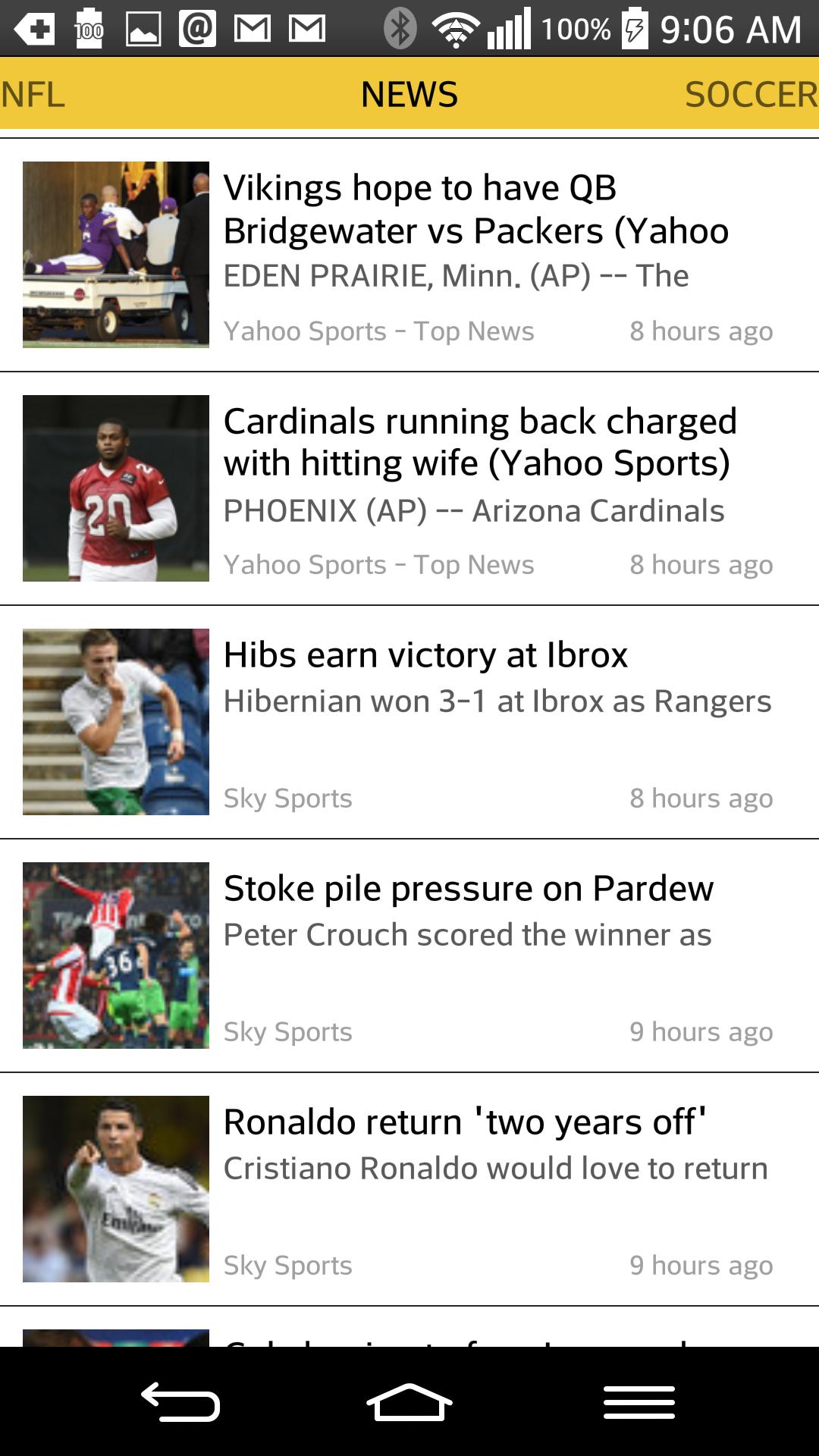Tap the Cardinals number 20 player thumbnail

(x=115, y=489)
